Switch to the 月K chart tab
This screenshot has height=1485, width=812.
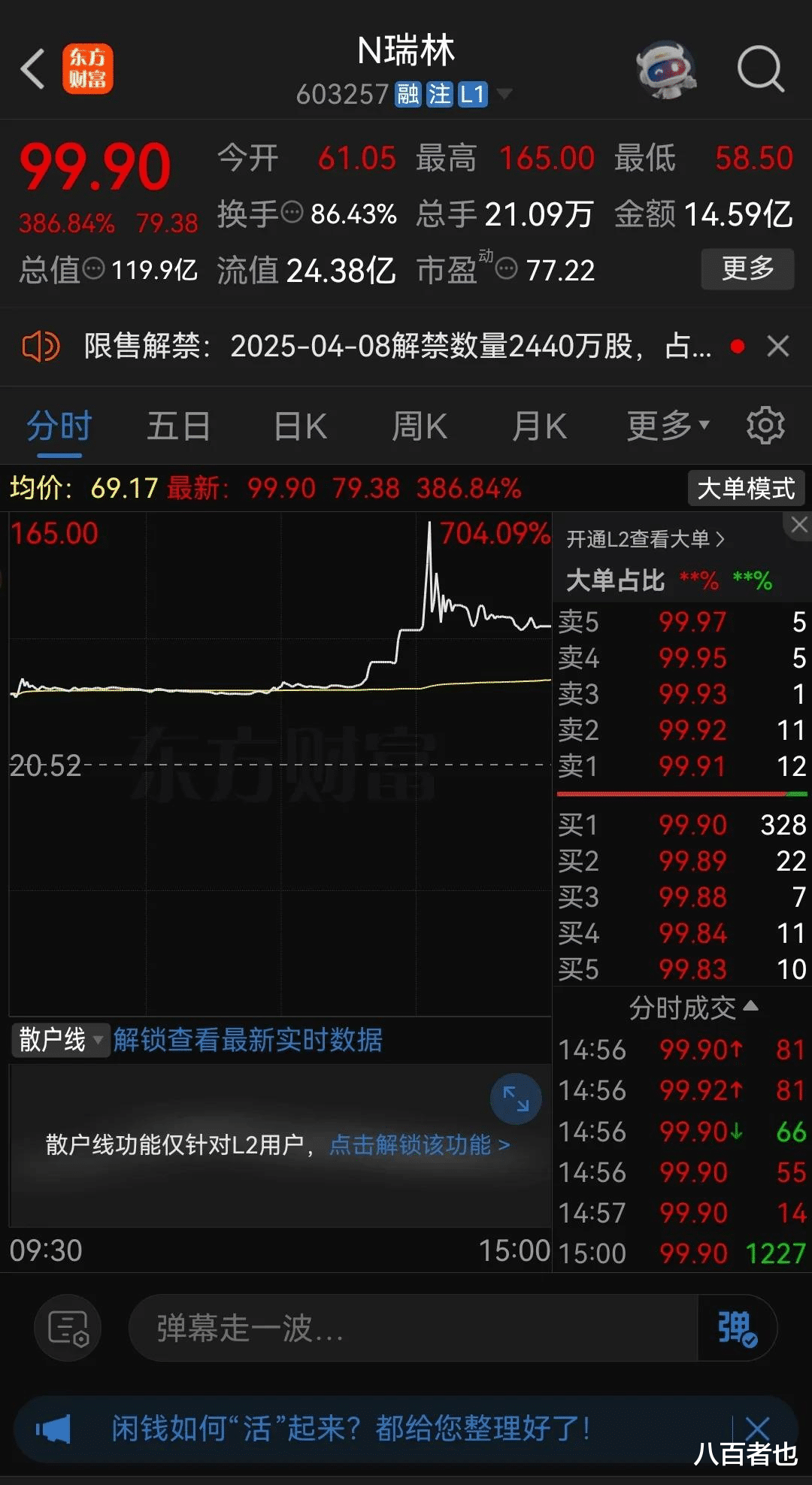(539, 426)
